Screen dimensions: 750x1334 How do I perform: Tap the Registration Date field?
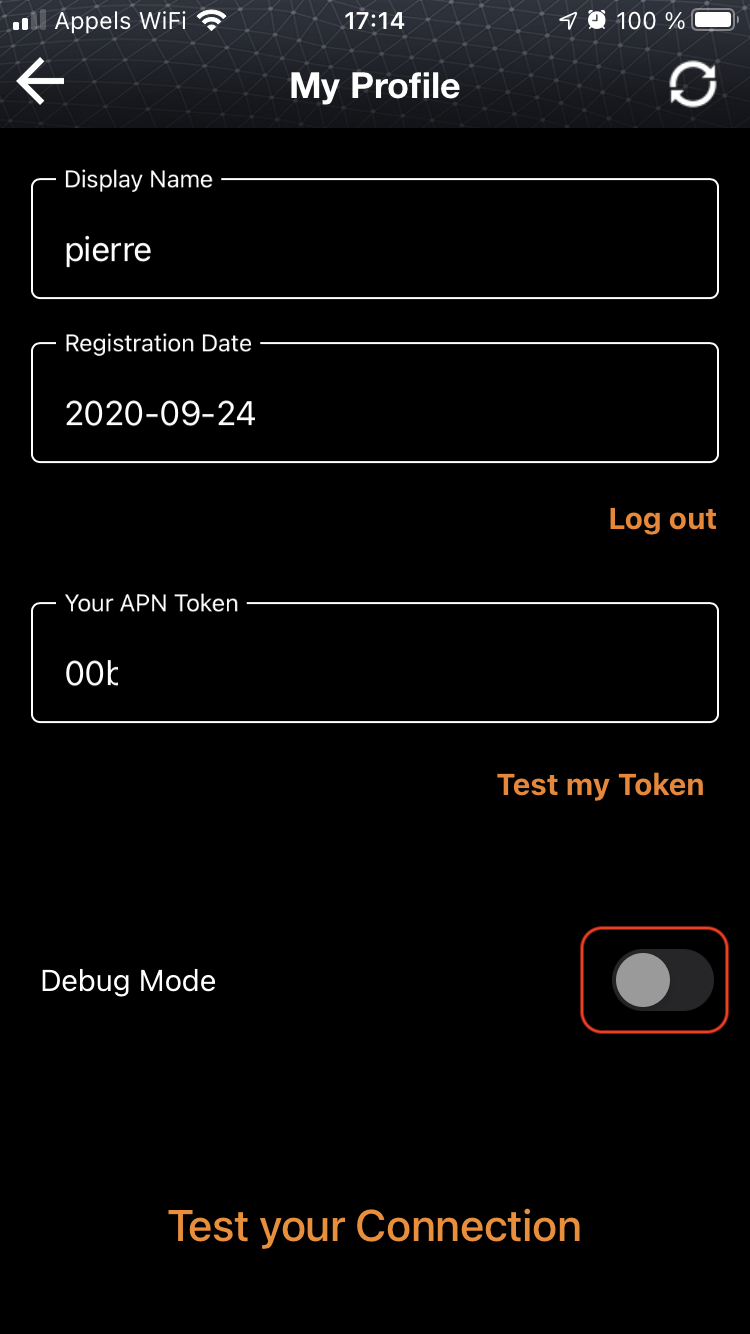[375, 403]
